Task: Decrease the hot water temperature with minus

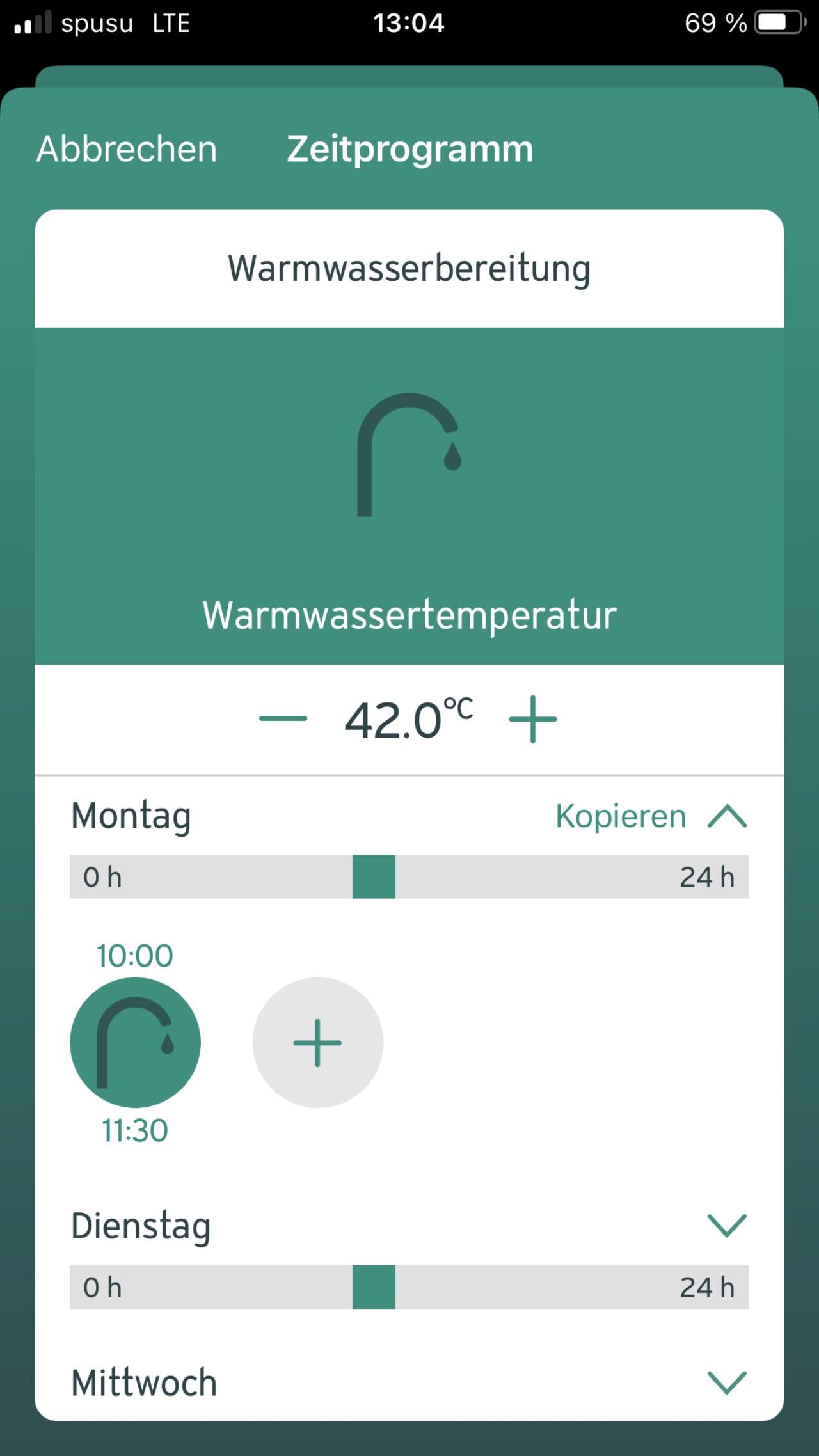Action: (x=283, y=718)
